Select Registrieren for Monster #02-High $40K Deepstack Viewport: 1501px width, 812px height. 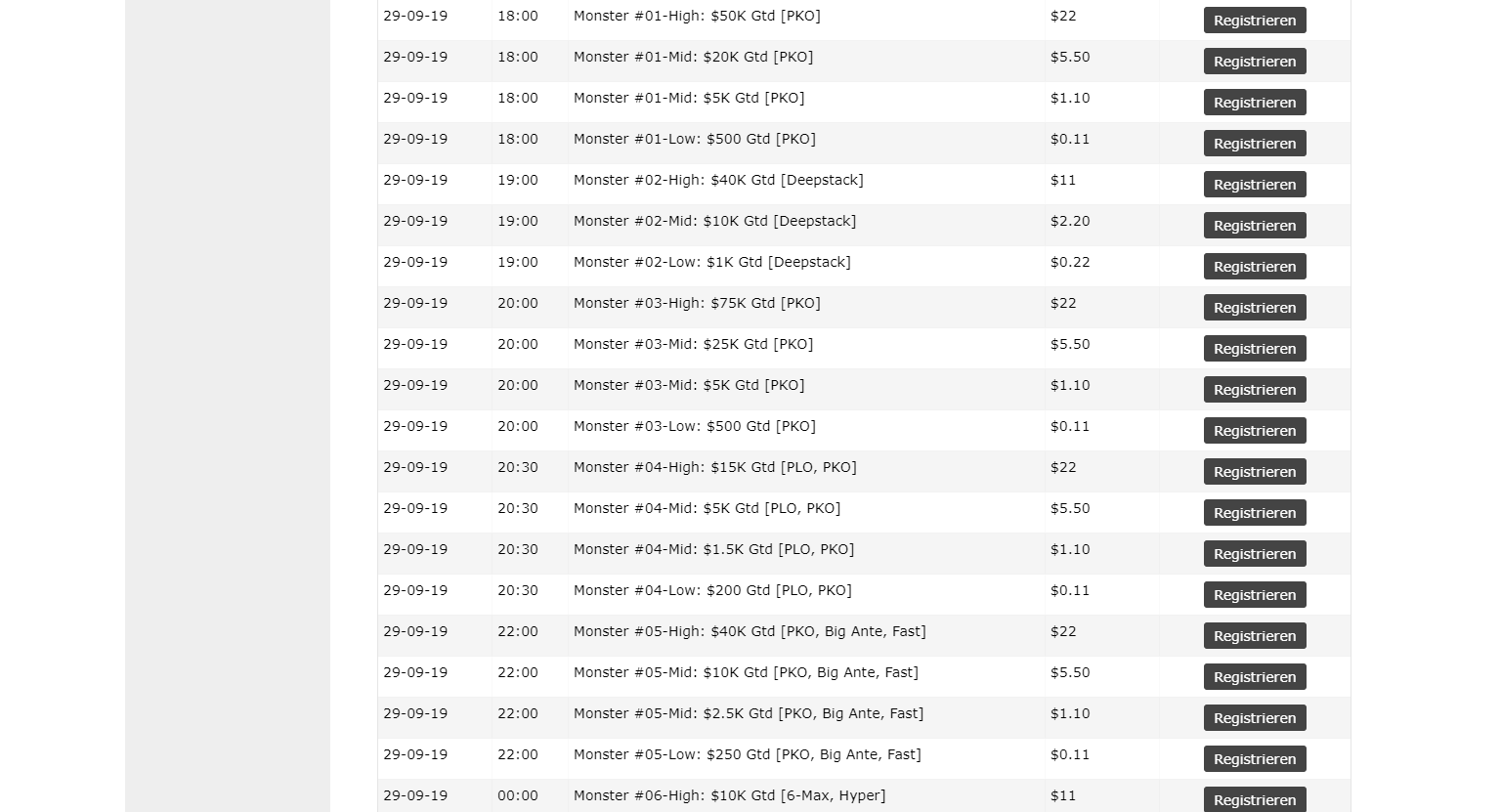1255,185
